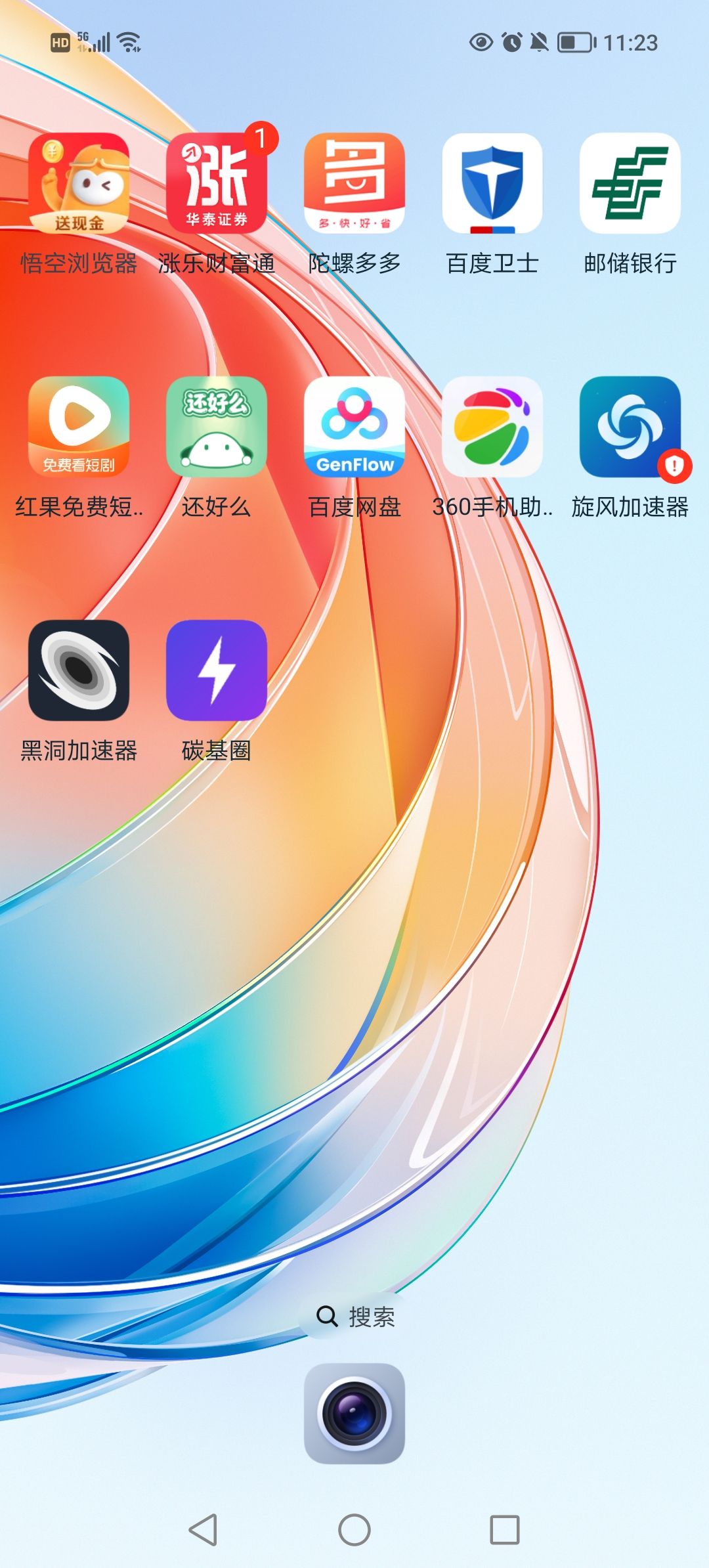Screen dimensions: 709x1568
Task: Open the 悟空浏览器 browser app
Action: (79, 184)
